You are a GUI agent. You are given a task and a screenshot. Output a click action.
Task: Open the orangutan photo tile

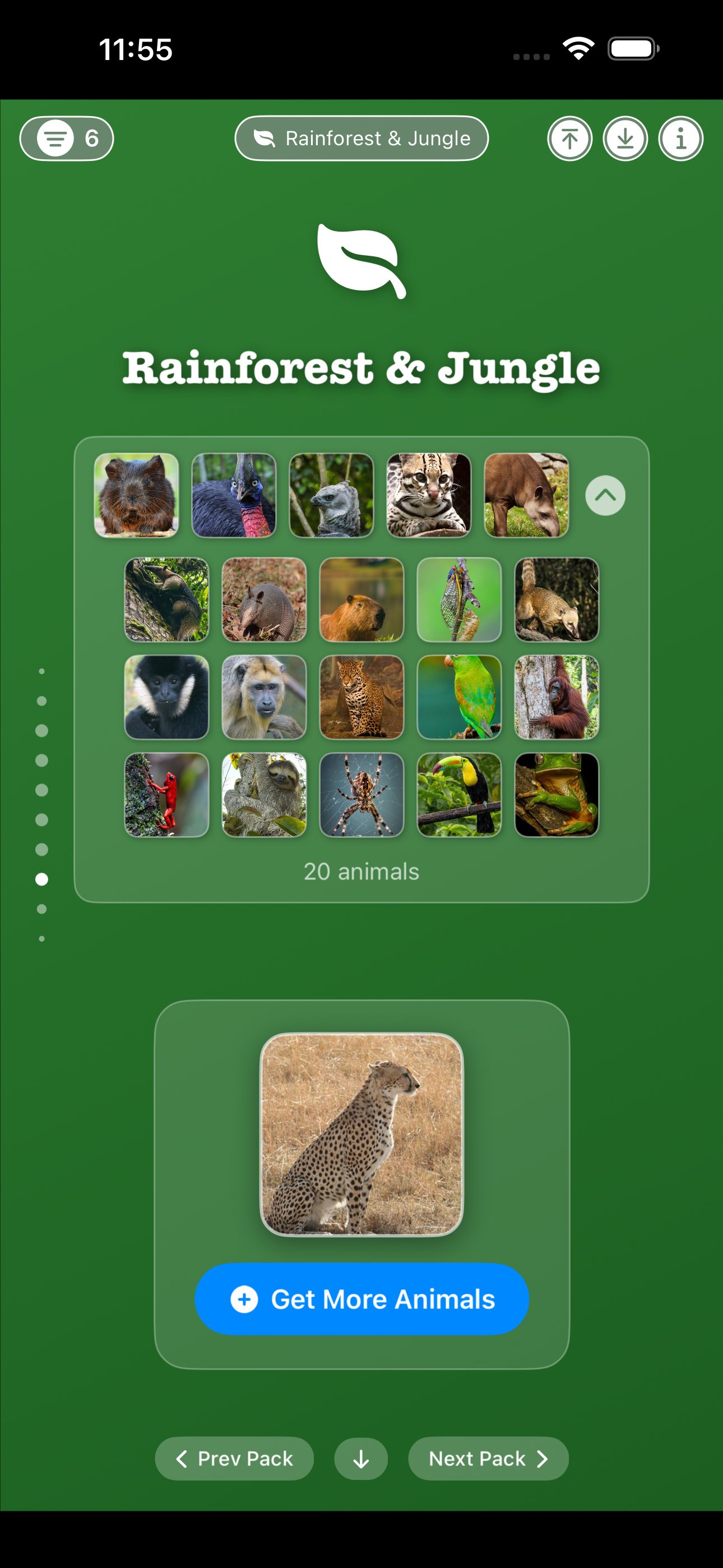tap(557, 697)
